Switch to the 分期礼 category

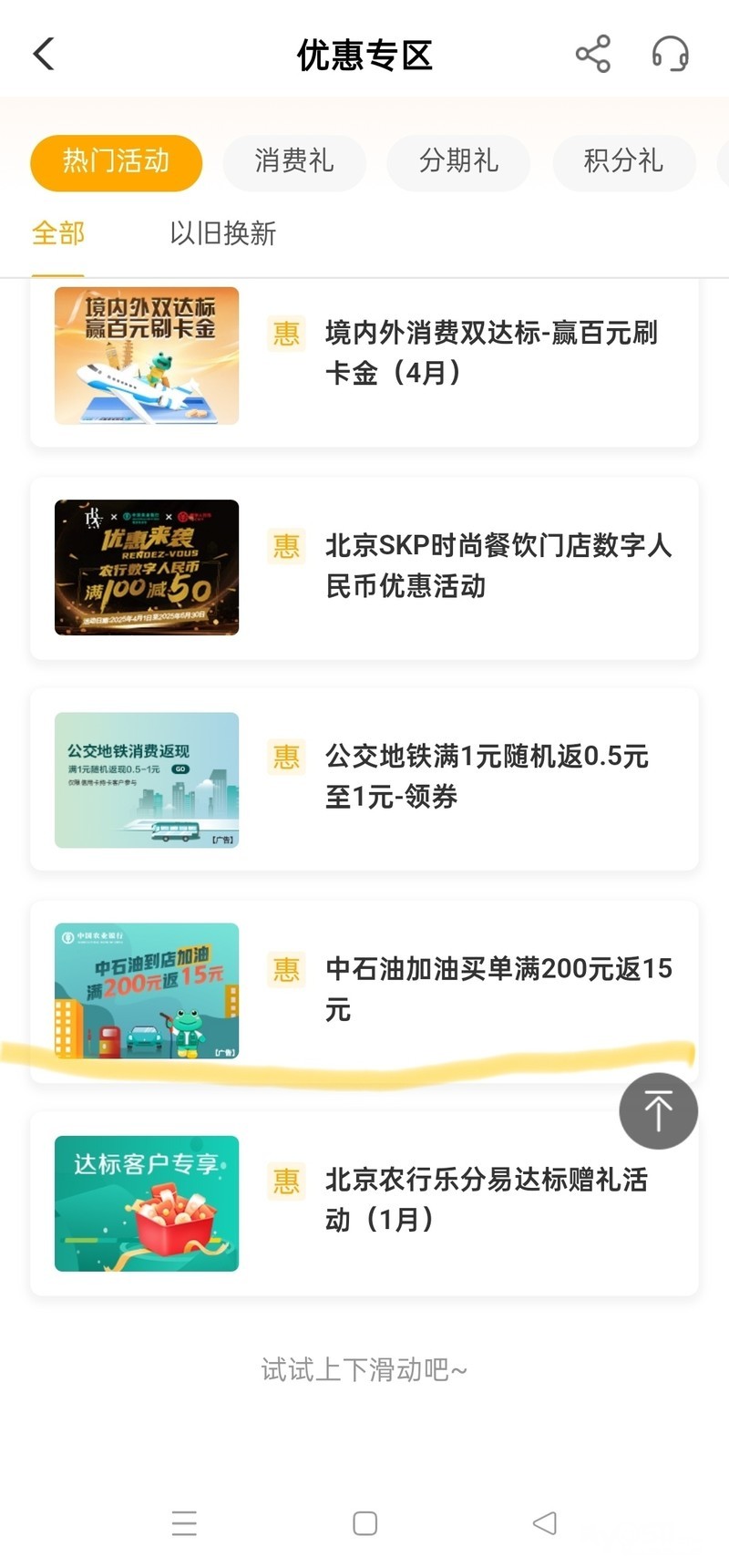(458, 162)
